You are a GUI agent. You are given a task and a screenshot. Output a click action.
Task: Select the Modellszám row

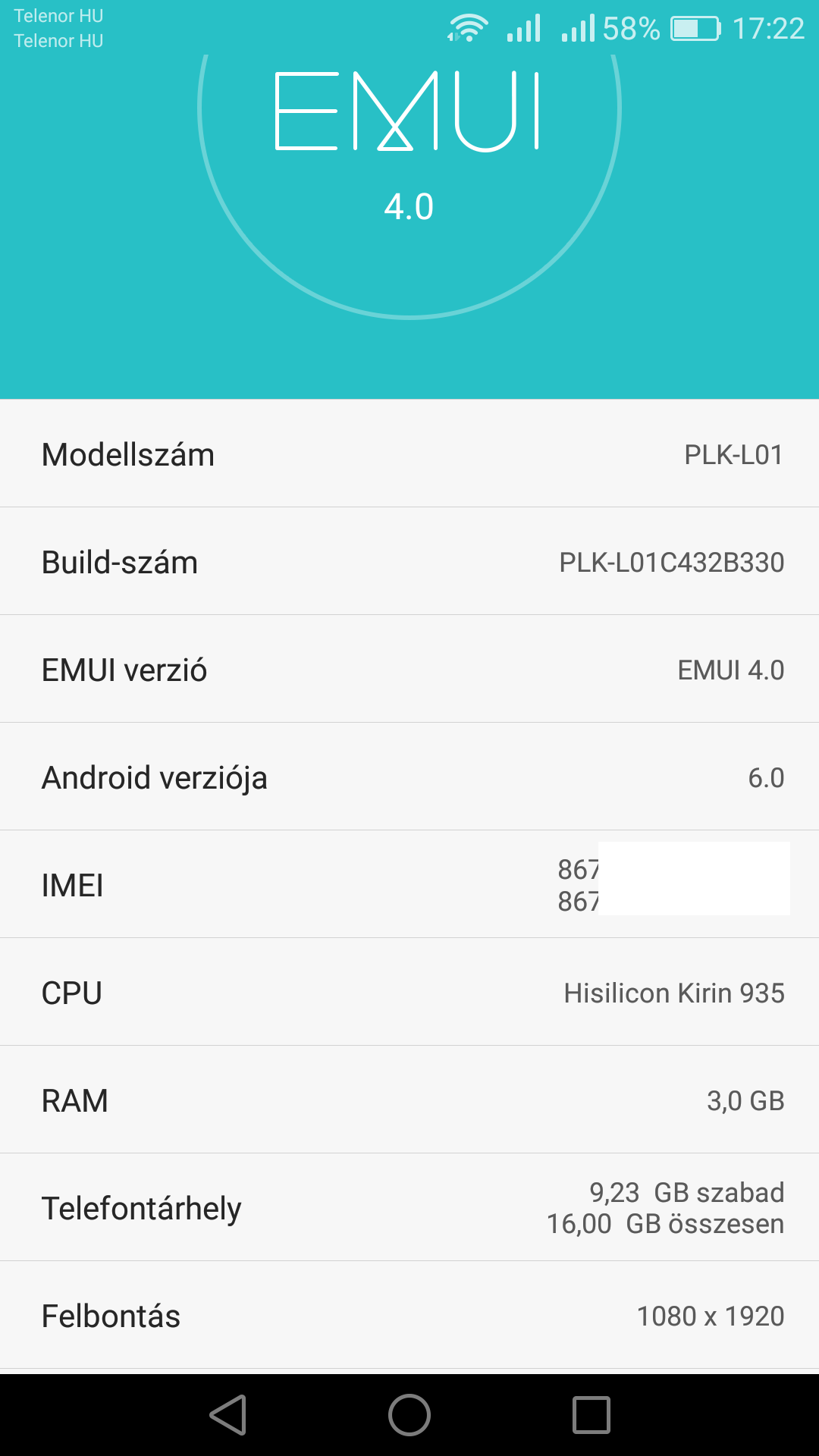tap(409, 454)
